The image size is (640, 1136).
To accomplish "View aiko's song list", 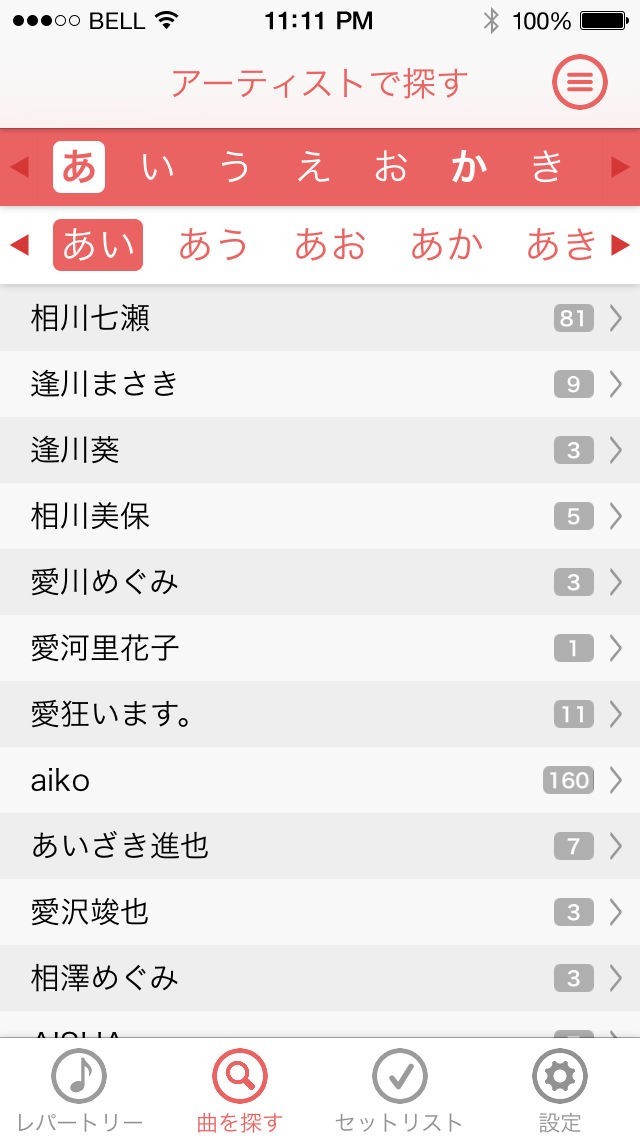I will coord(320,780).
